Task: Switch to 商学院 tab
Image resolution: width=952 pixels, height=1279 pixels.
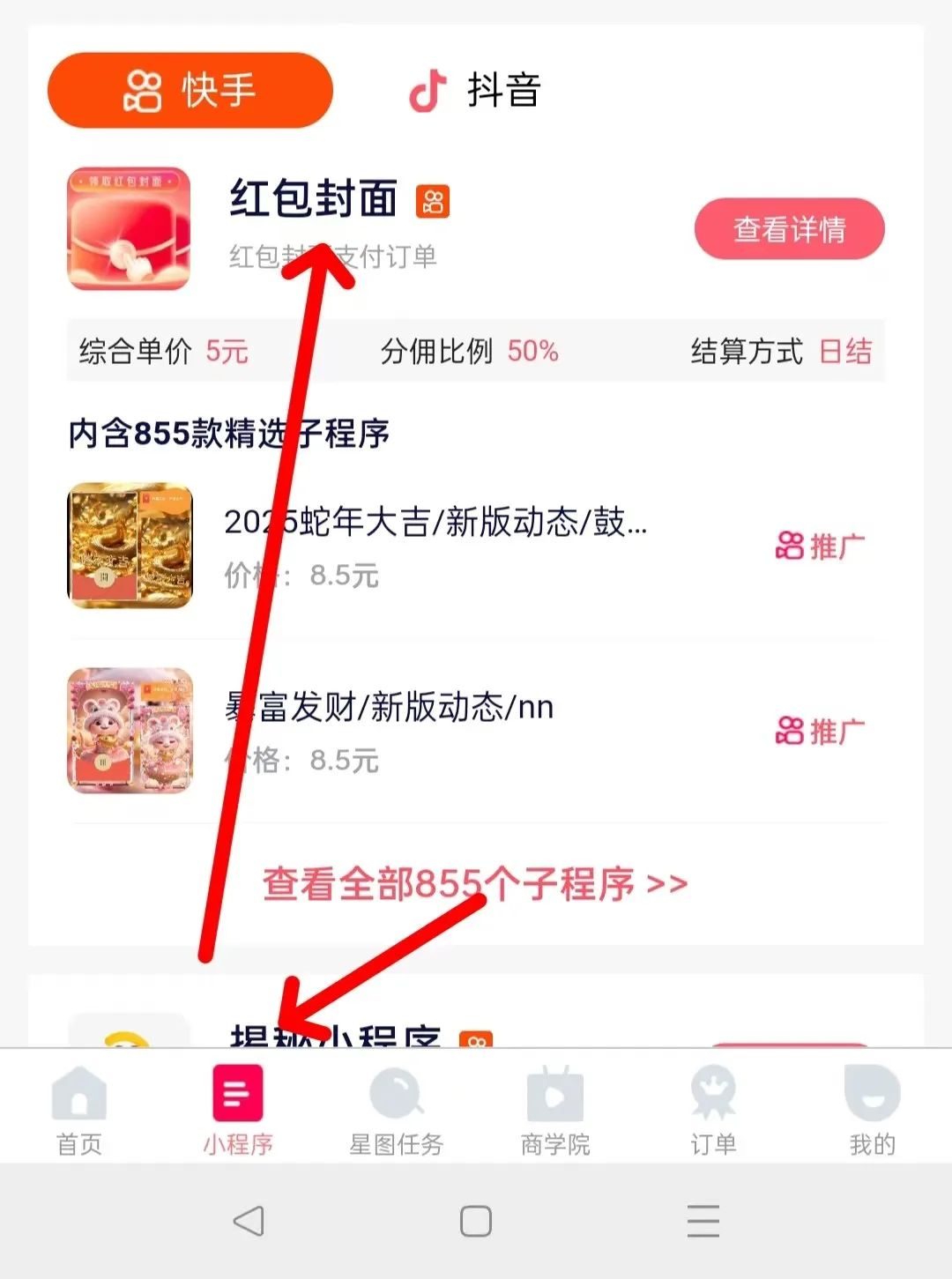Action: click(x=555, y=1111)
